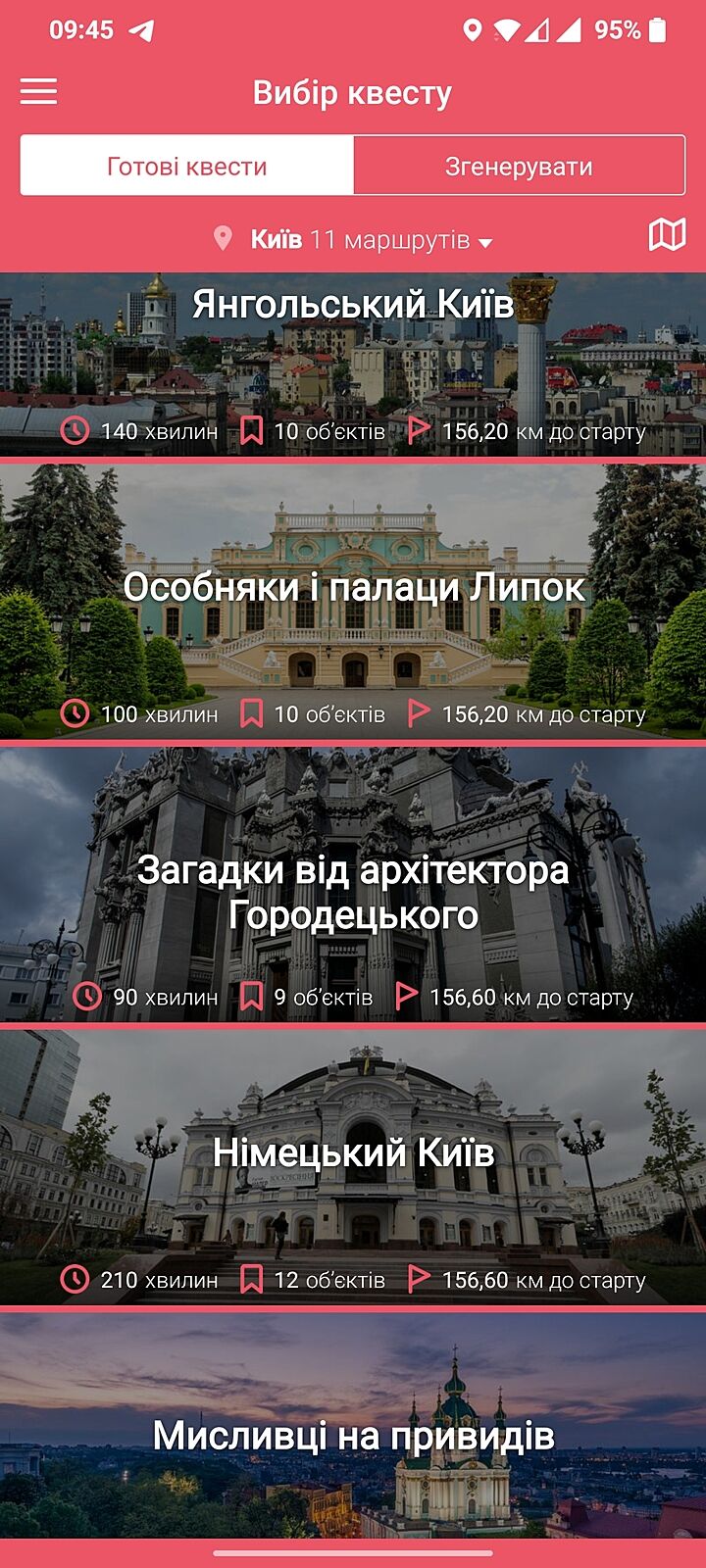Open the hamburger navigation menu

pyautogui.click(x=39, y=92)
